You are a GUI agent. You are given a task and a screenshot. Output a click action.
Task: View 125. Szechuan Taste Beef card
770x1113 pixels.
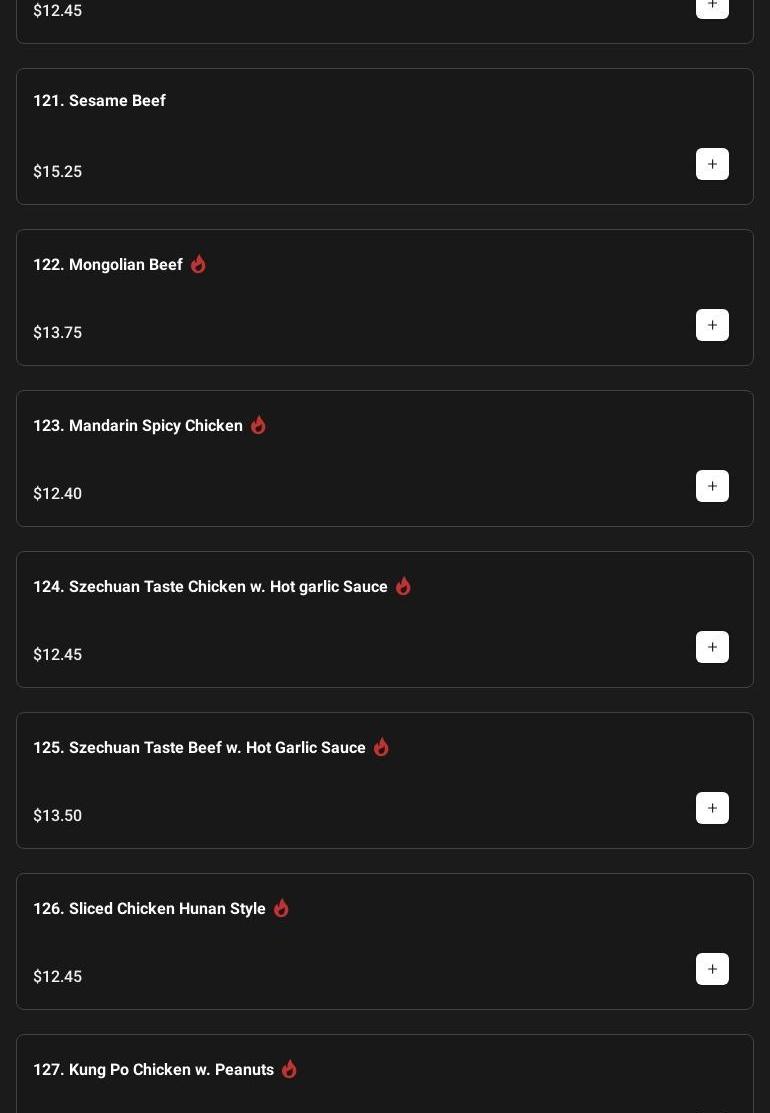[x=199, y=748]
